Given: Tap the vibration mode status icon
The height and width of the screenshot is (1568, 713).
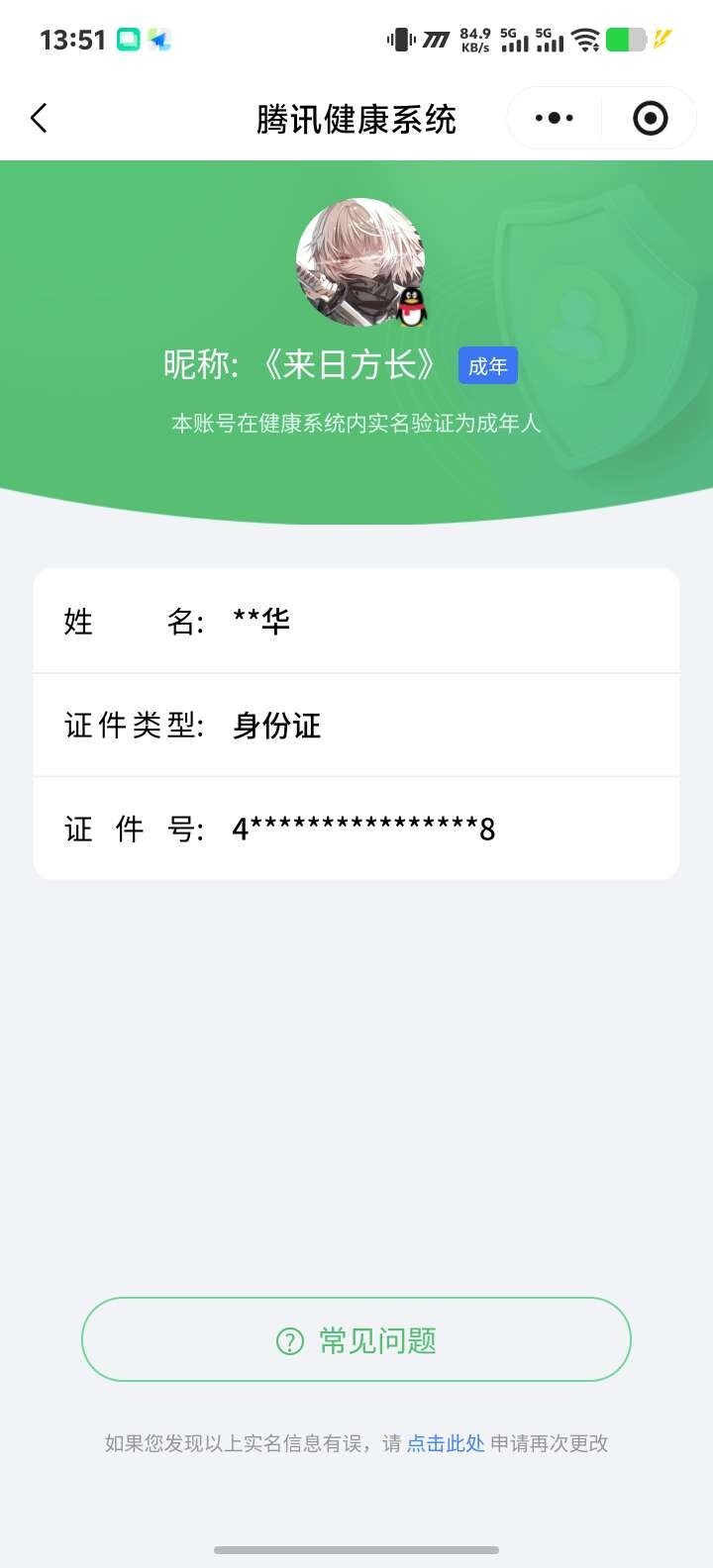Looking at the screenshot, I should 400,38.
